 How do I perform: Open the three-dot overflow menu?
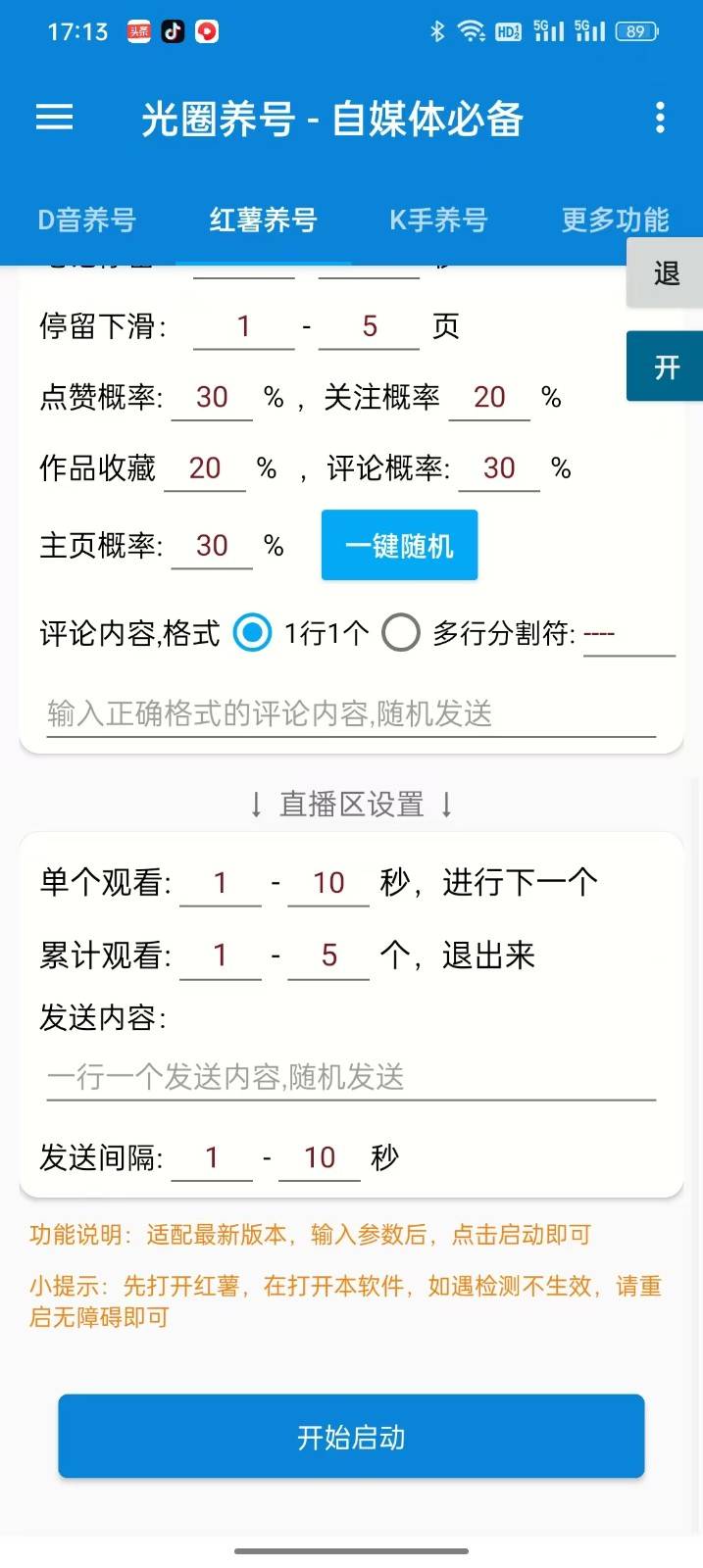click(x=660, y=118)
